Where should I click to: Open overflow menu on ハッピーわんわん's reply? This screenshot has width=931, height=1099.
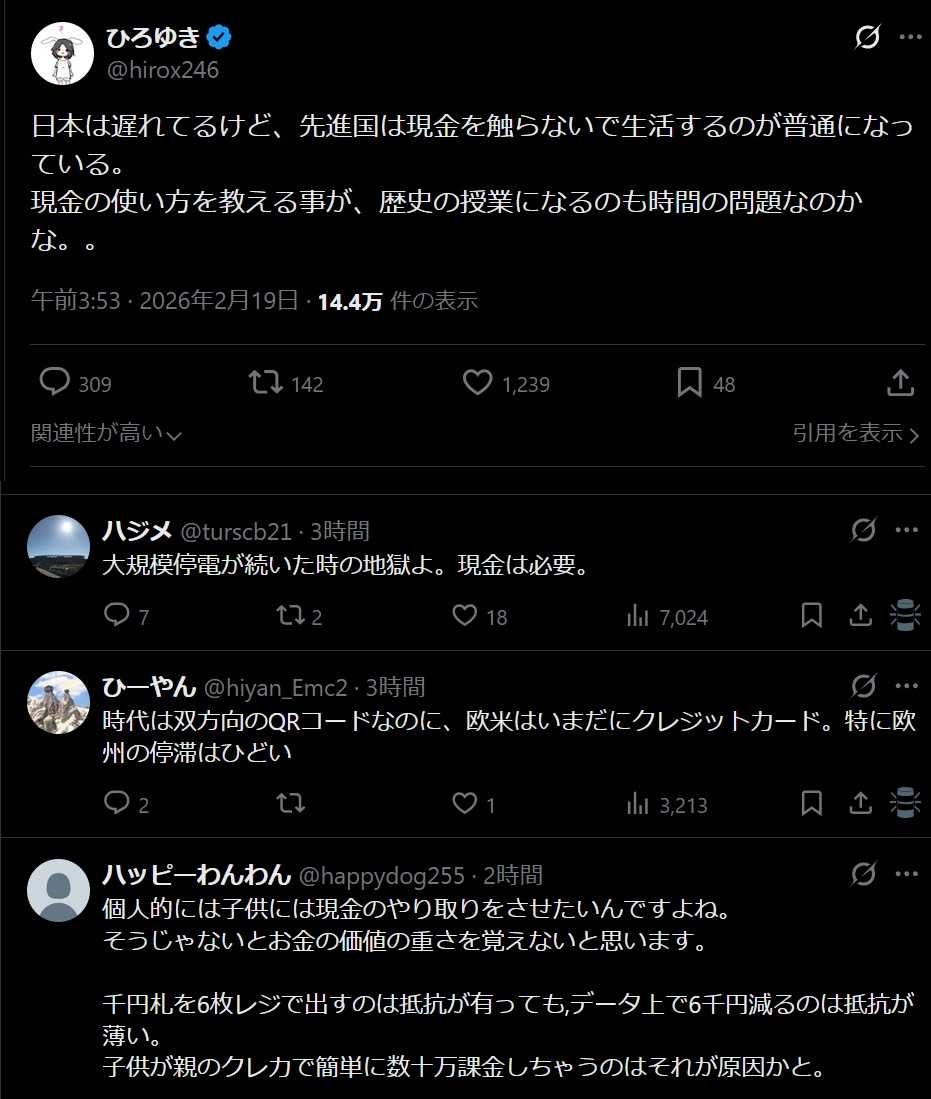point(908,875)
